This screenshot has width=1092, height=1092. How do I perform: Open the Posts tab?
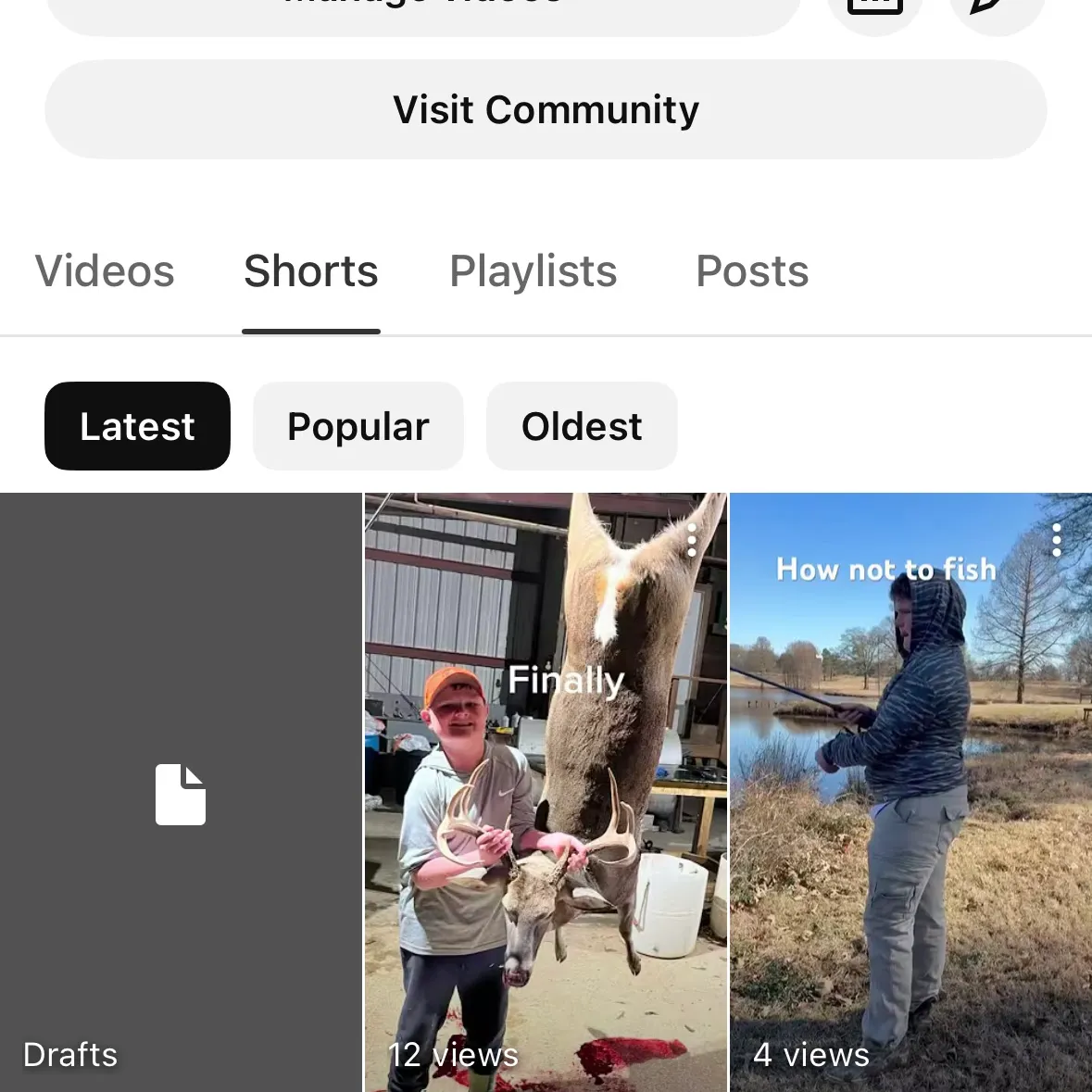[x=752, y=271]
